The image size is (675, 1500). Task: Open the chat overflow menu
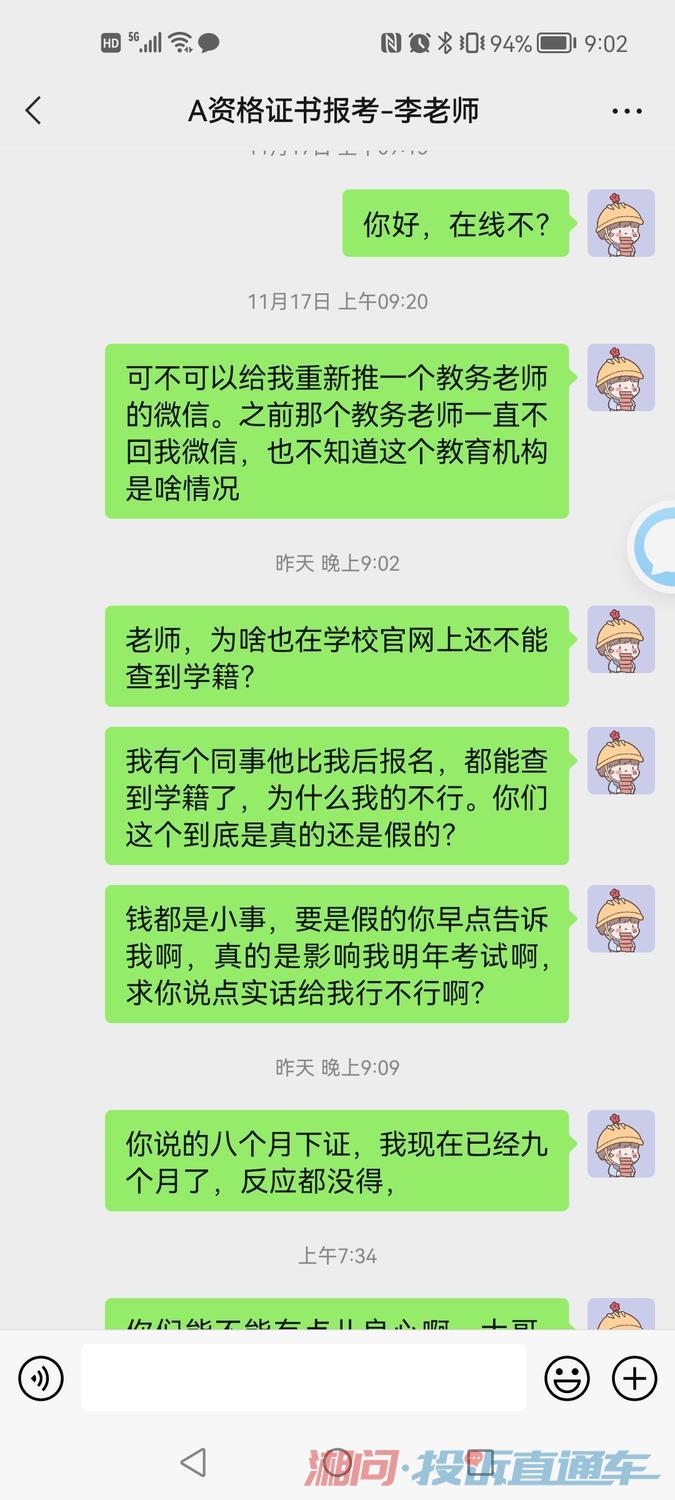tap(627, 111)
